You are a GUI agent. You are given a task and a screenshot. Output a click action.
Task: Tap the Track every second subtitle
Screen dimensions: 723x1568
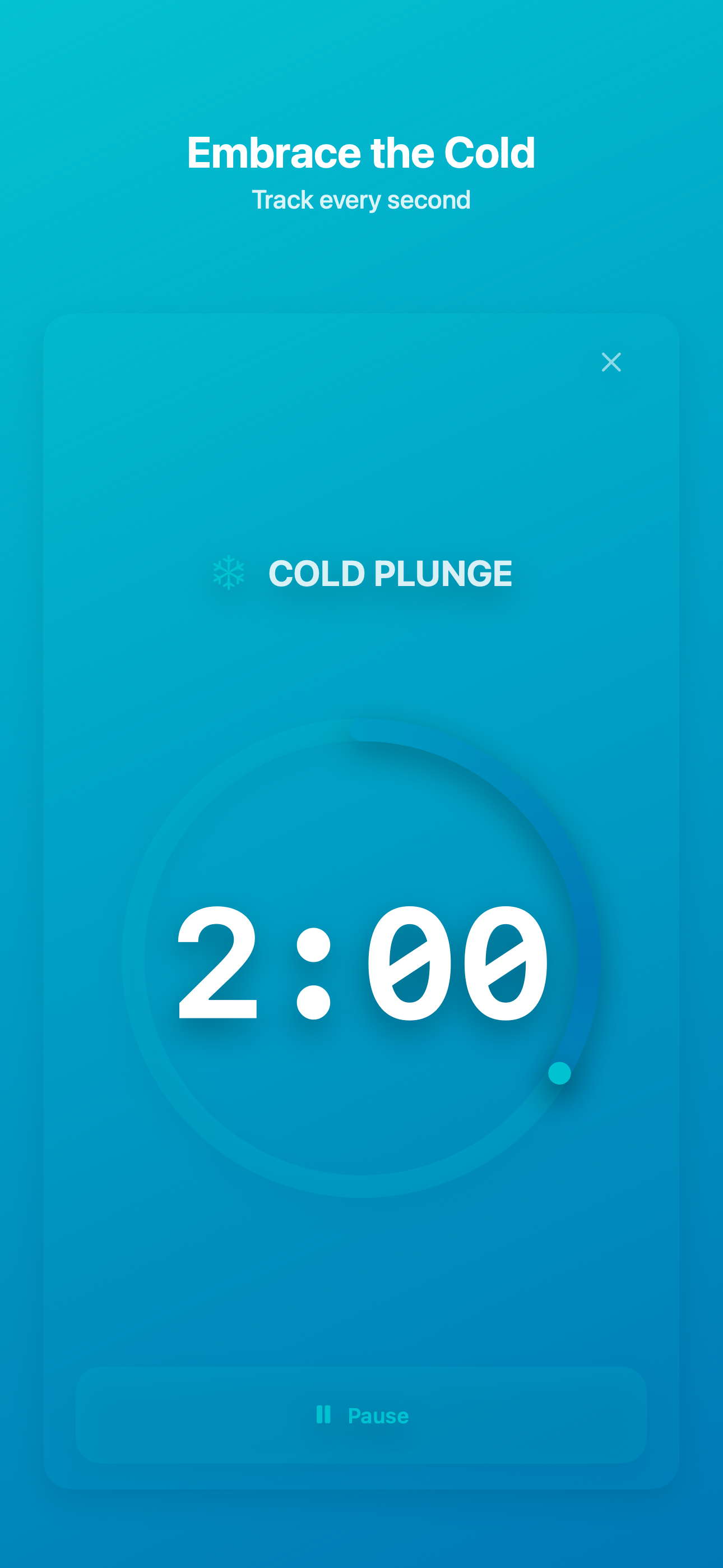click(361, 199)
